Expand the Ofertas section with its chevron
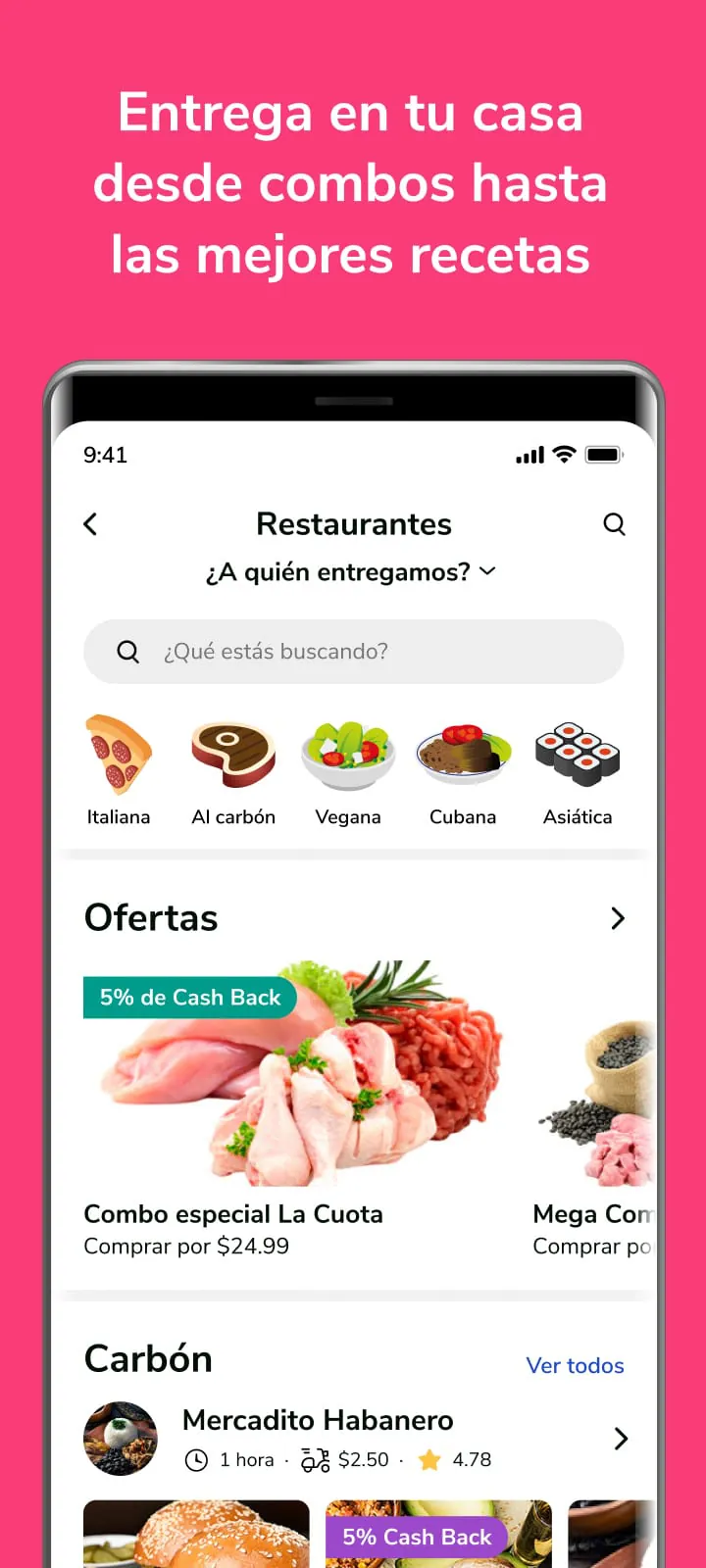Screen dimensions: 706x1568 [618, 918]
